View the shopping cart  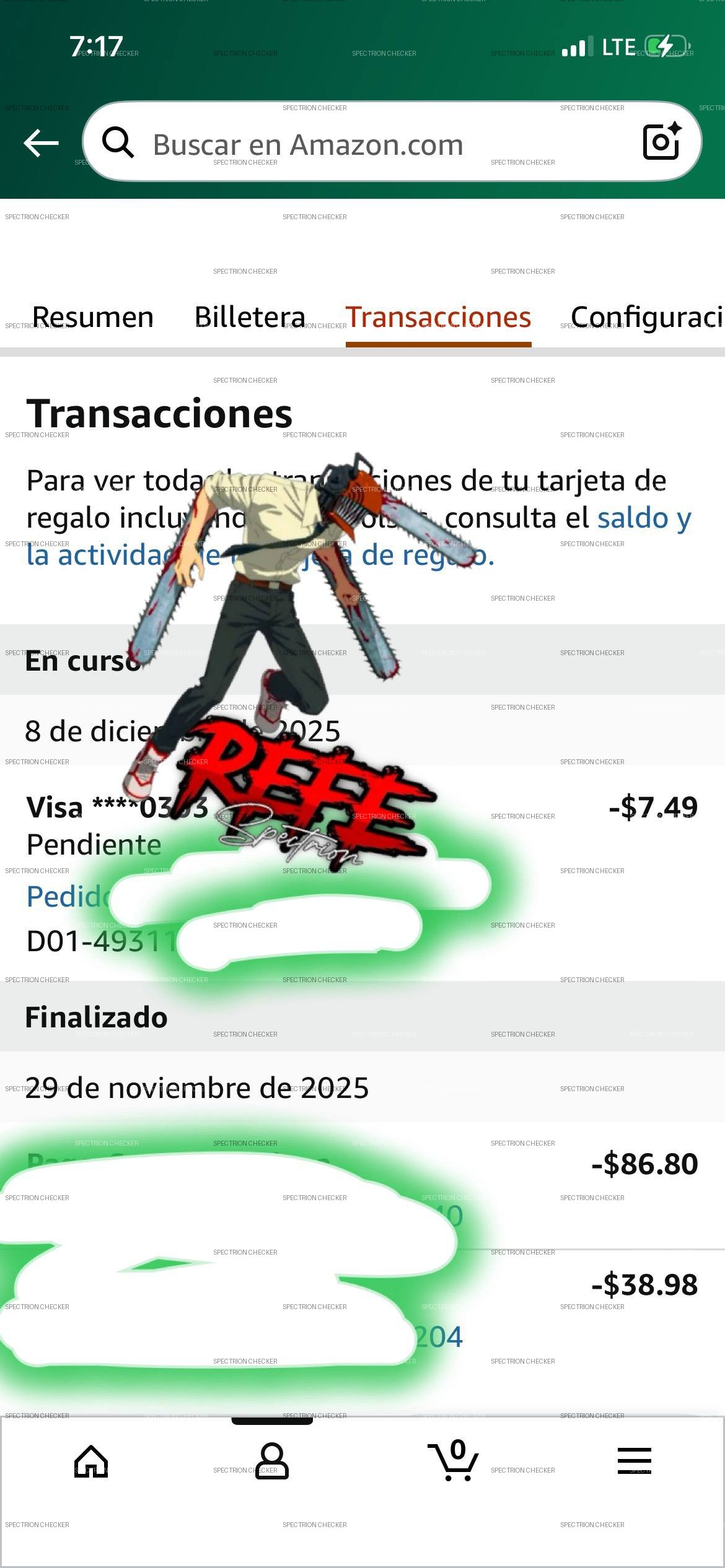click(x=454, y=1461)
